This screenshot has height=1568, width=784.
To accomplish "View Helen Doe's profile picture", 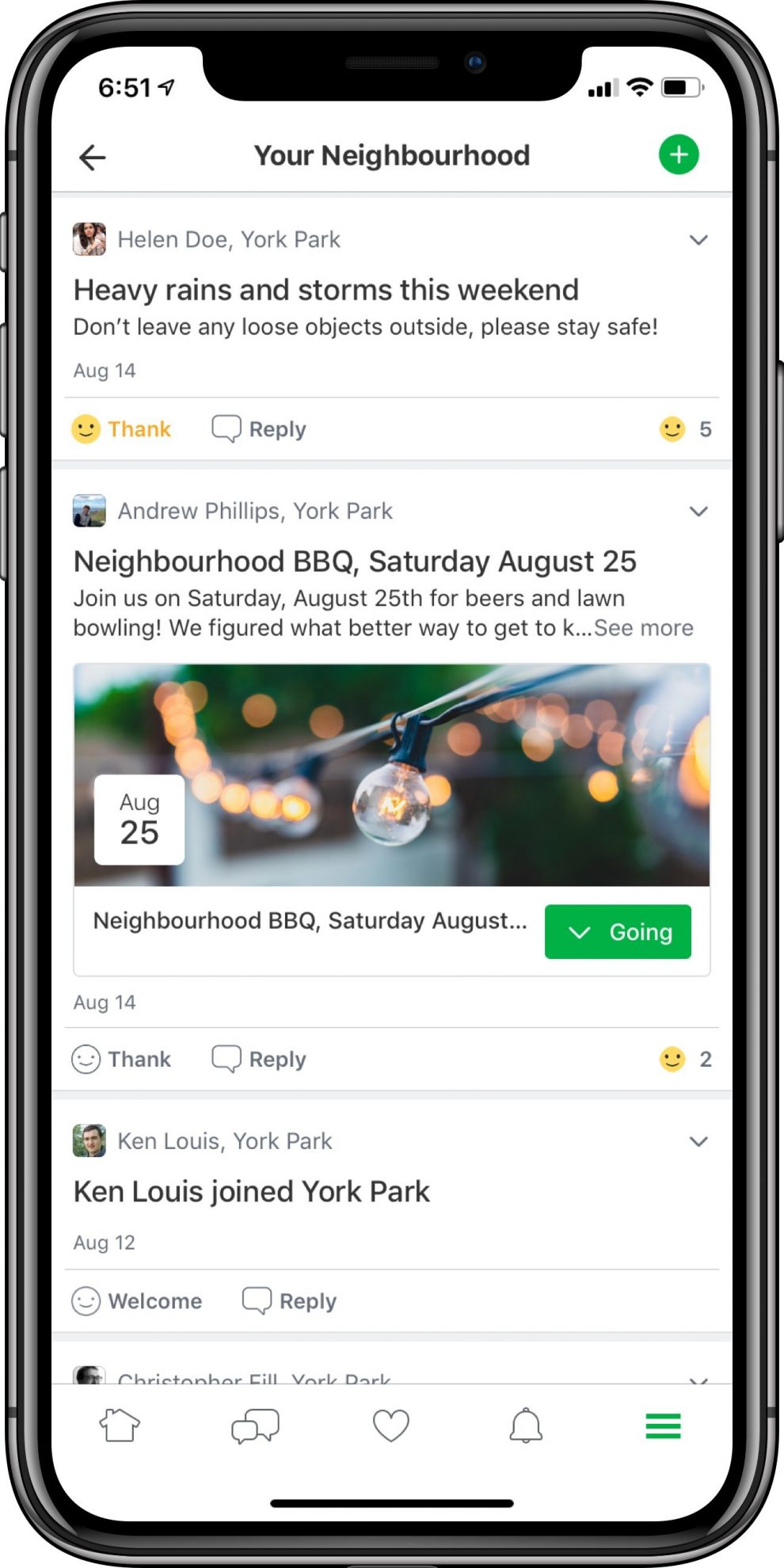I will tap(89, 239).
